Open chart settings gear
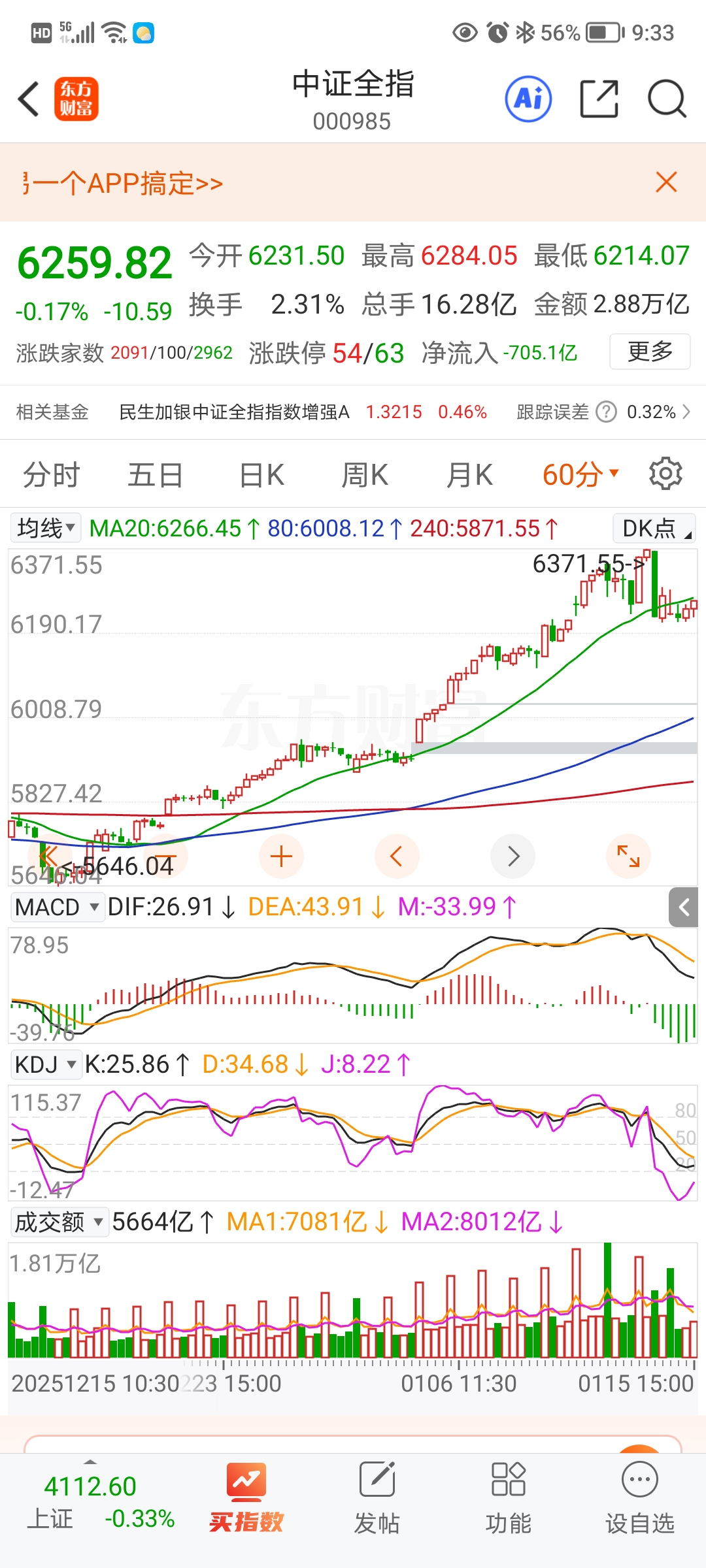This screenshot has width=706, height=1568. coord(665,474)
